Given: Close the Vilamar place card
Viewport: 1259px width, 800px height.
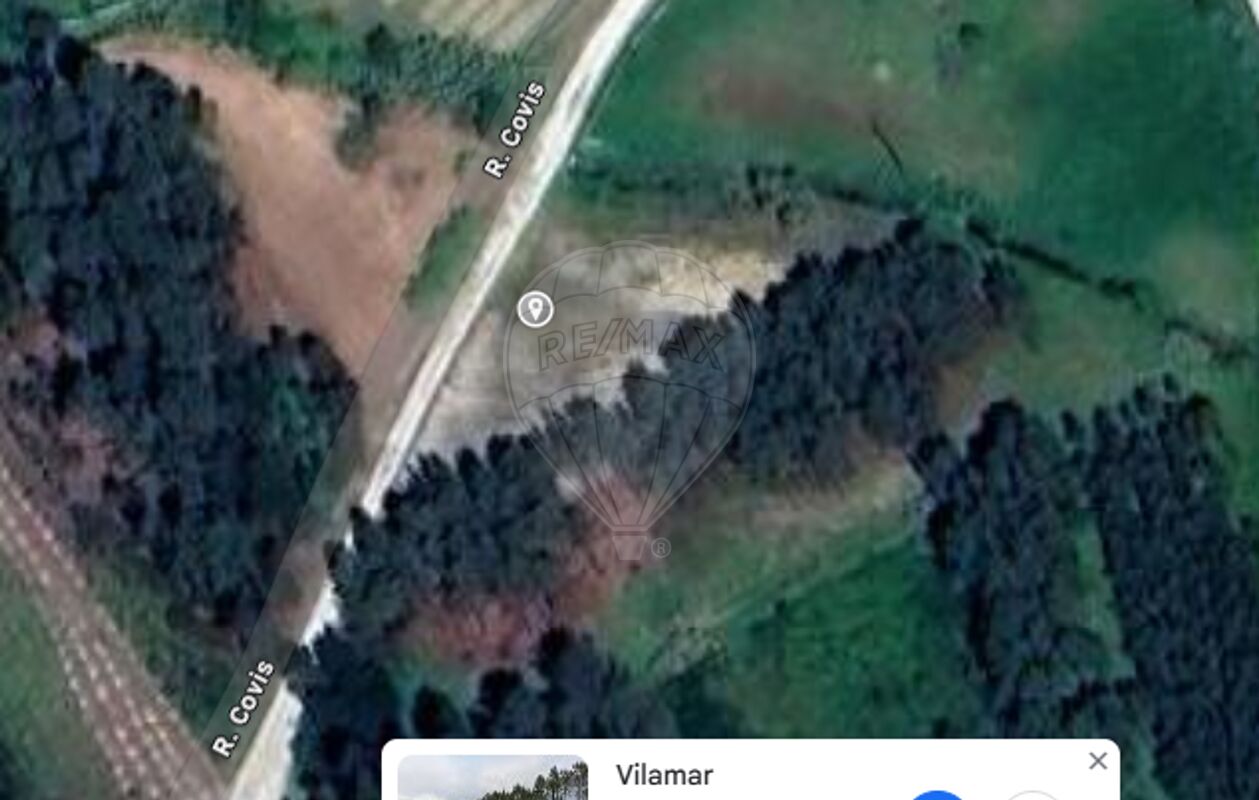Looking at the screenshot, I should click(x=1097, y=761).
